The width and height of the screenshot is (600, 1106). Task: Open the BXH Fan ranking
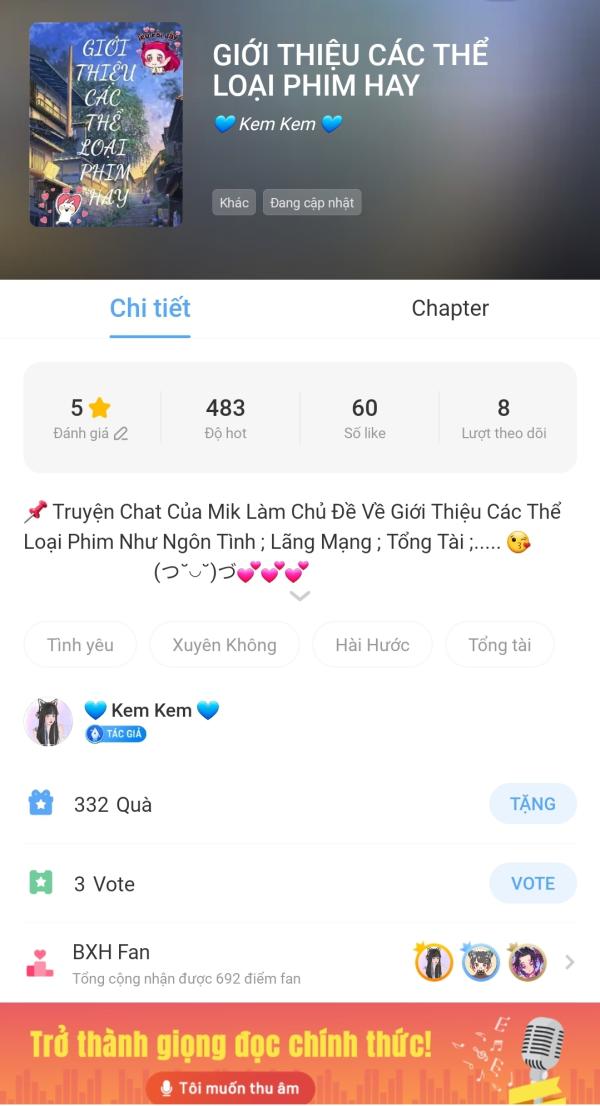(300, 962)
